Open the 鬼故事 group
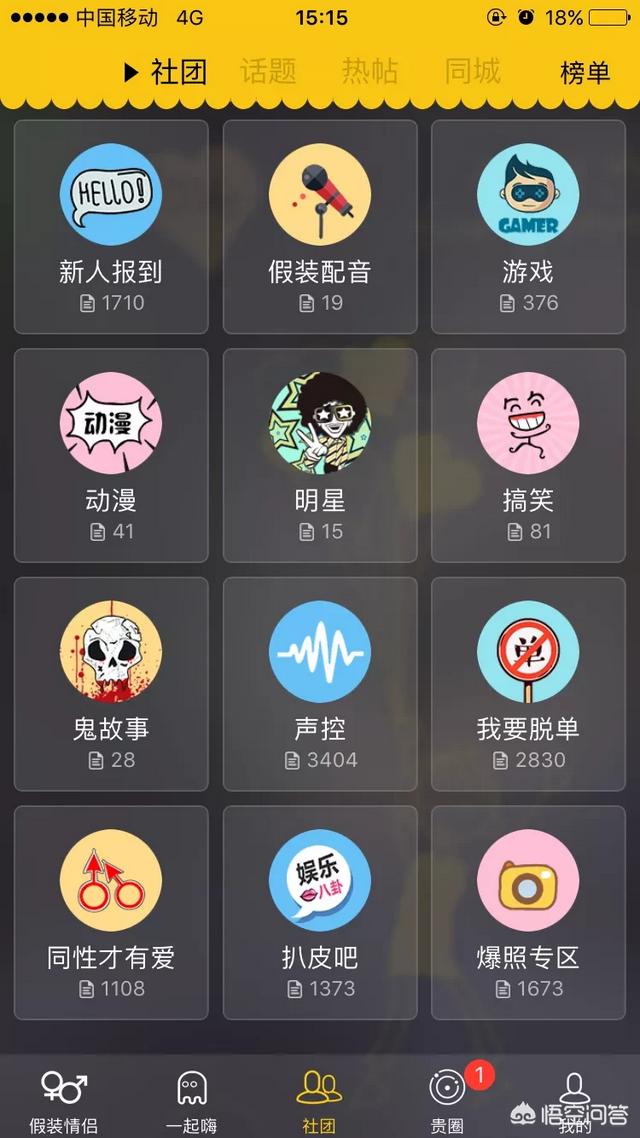The image size is (640, 1138). coord(111,684)
